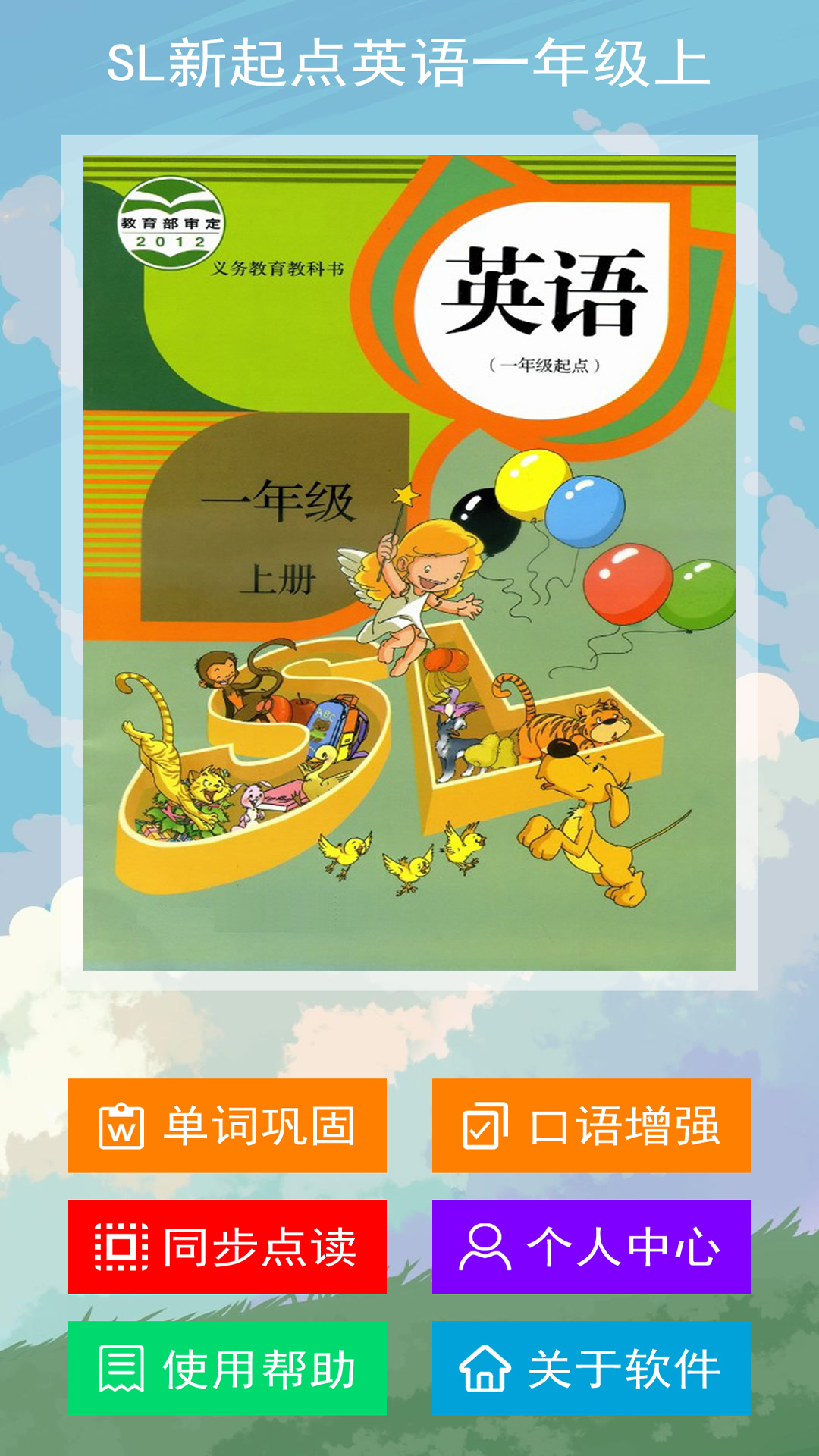The width and height of the screenshot is (819, 1456).
Task: Open 使用帮助 usage help
Action: click(227, 1368)
